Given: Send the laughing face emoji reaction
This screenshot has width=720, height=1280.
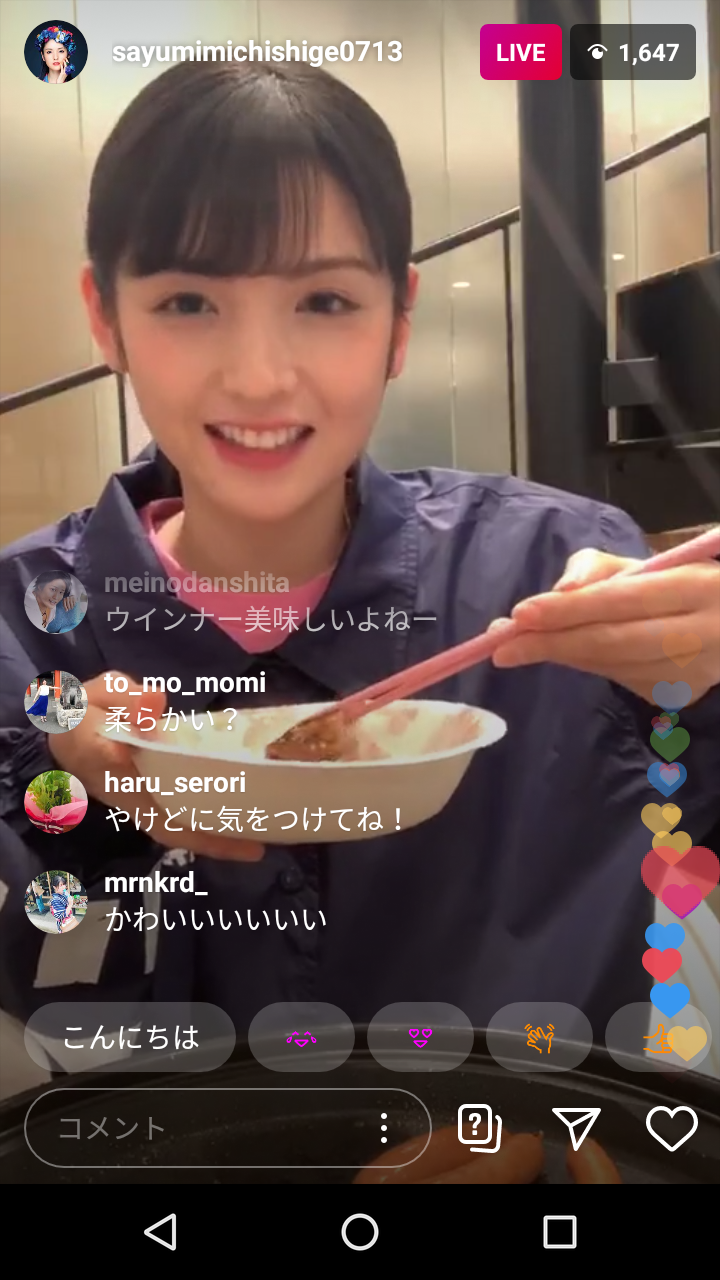Looking at the screenshot, I should tap(301, 1037).
